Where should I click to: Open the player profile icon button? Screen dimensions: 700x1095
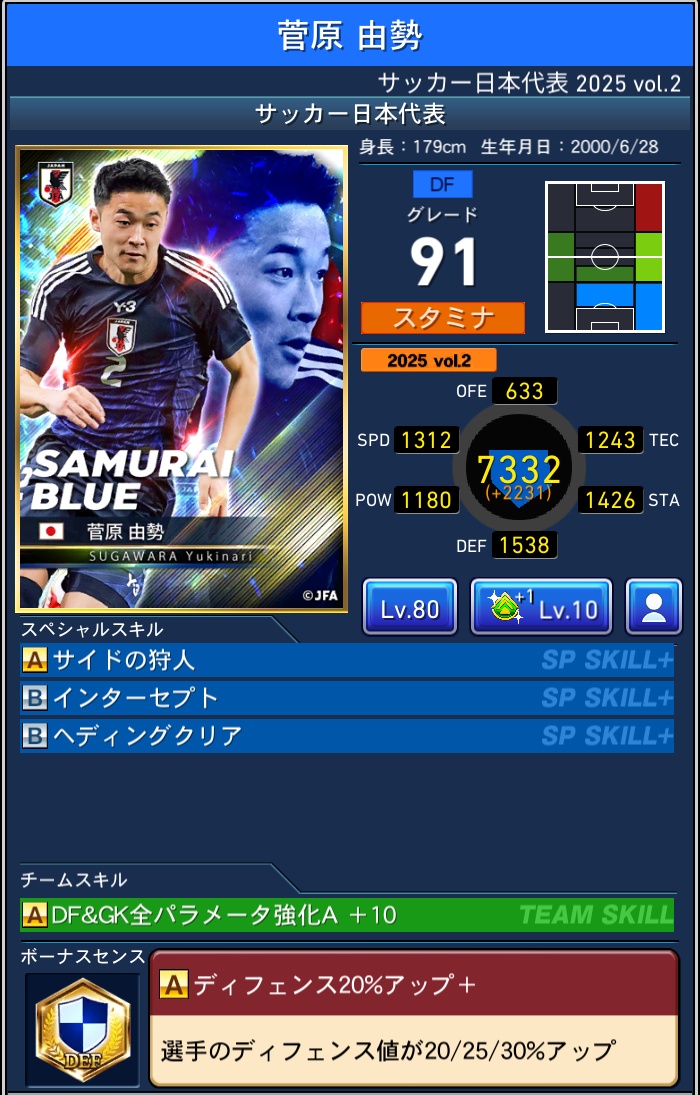[x=654, y=607]
